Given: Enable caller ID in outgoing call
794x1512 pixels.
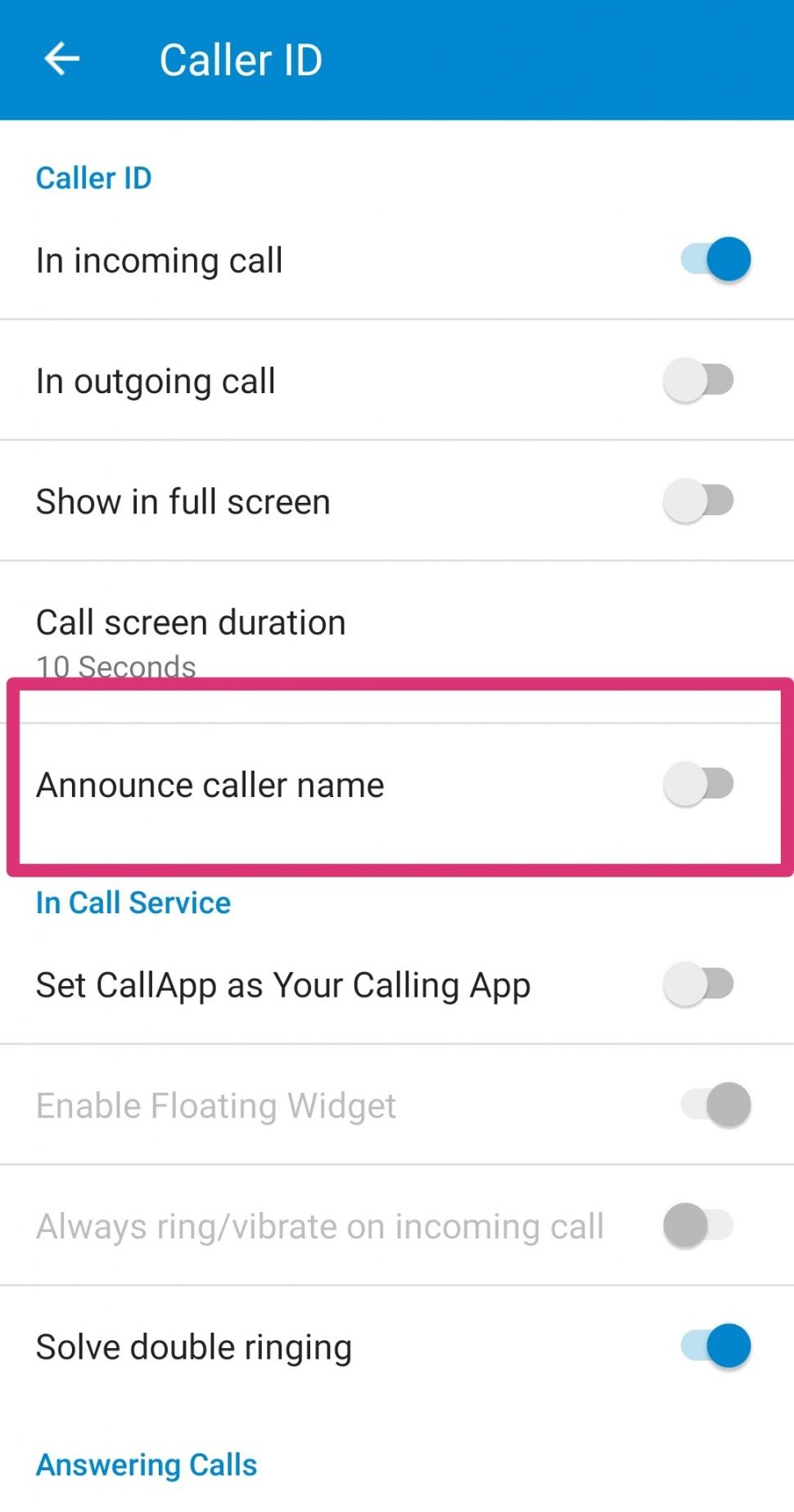Looking at the screenshot, I should point(698,380).
